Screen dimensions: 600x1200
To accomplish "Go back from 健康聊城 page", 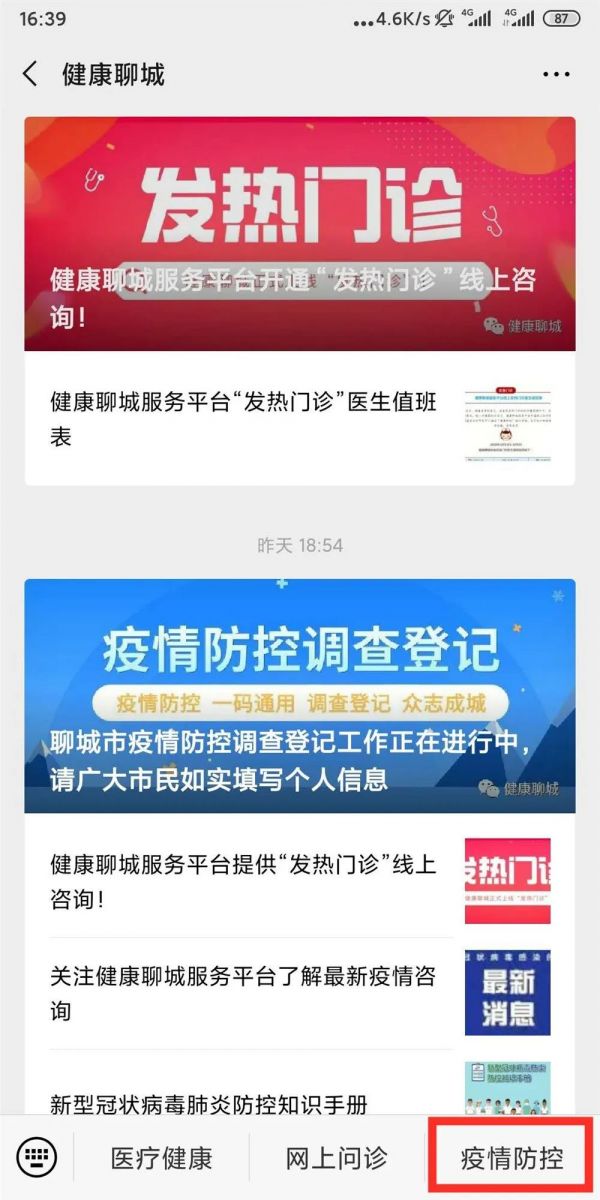I will pos(31,74).
